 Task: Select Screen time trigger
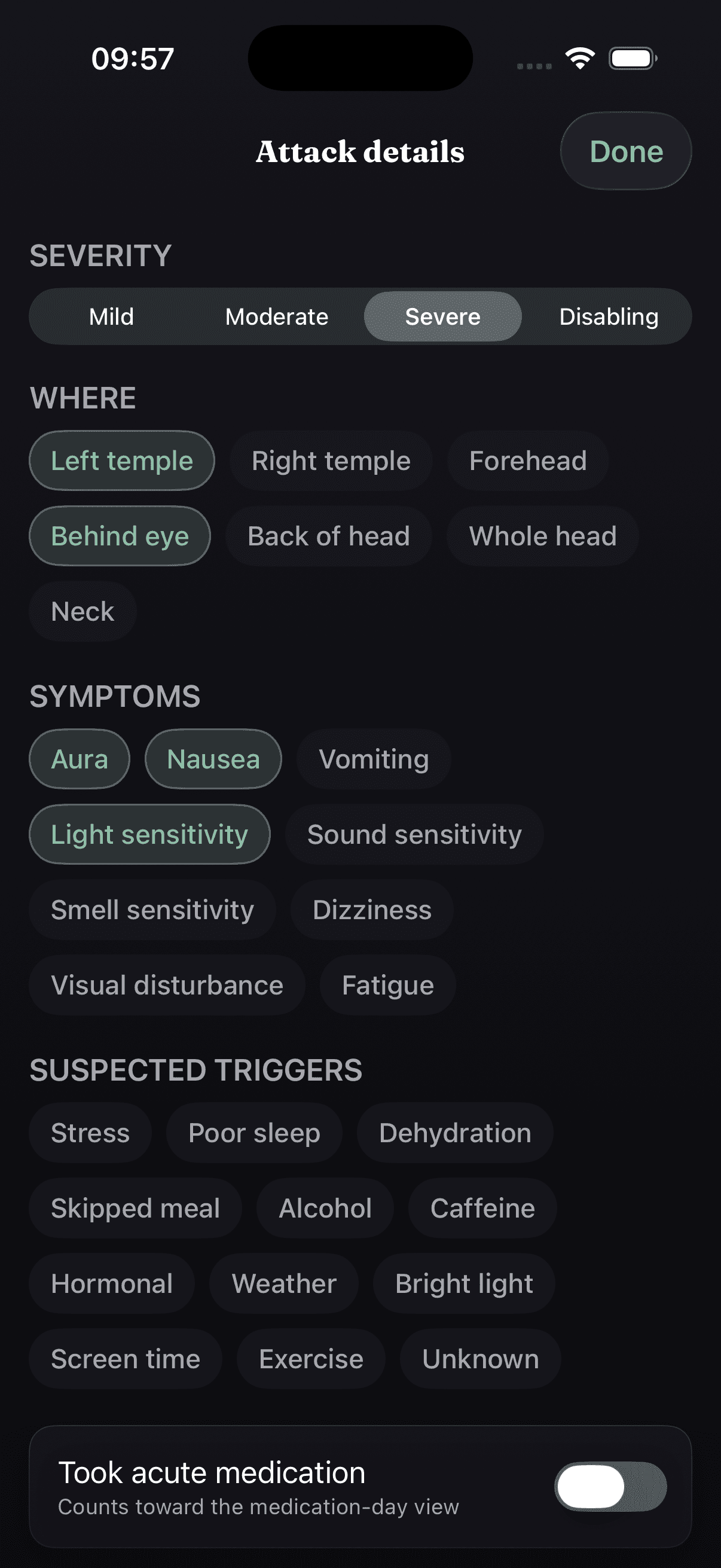126,1359
